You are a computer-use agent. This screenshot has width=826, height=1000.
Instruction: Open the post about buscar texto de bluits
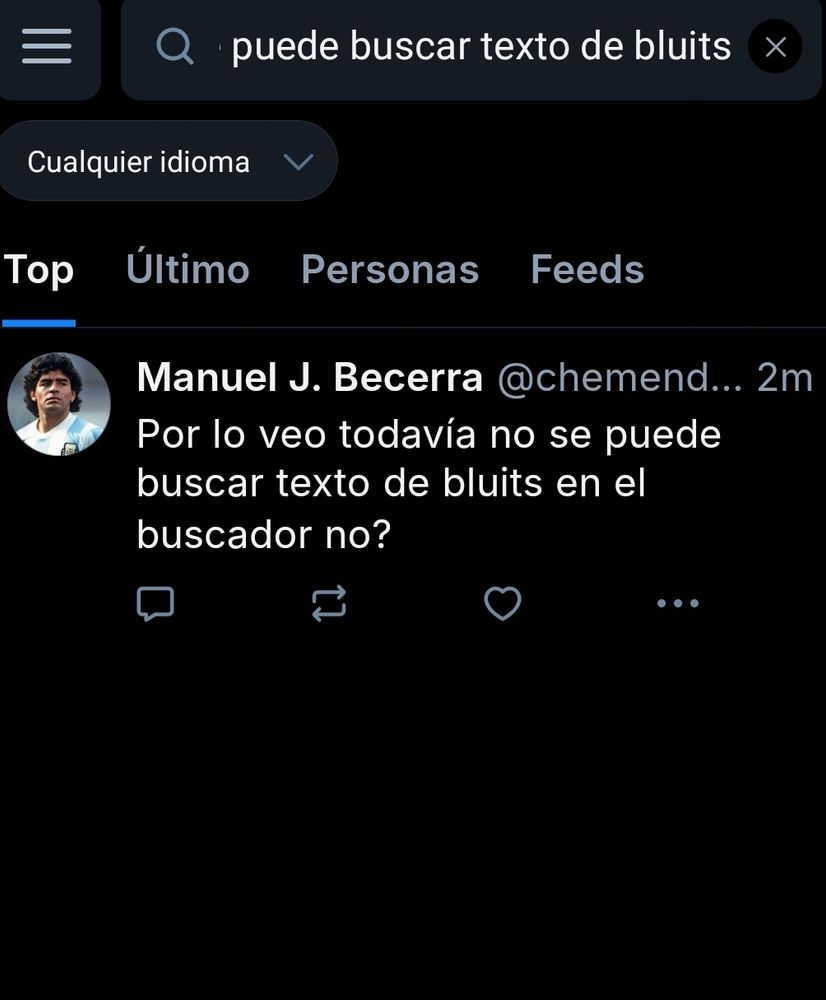[x=430, y=485]
